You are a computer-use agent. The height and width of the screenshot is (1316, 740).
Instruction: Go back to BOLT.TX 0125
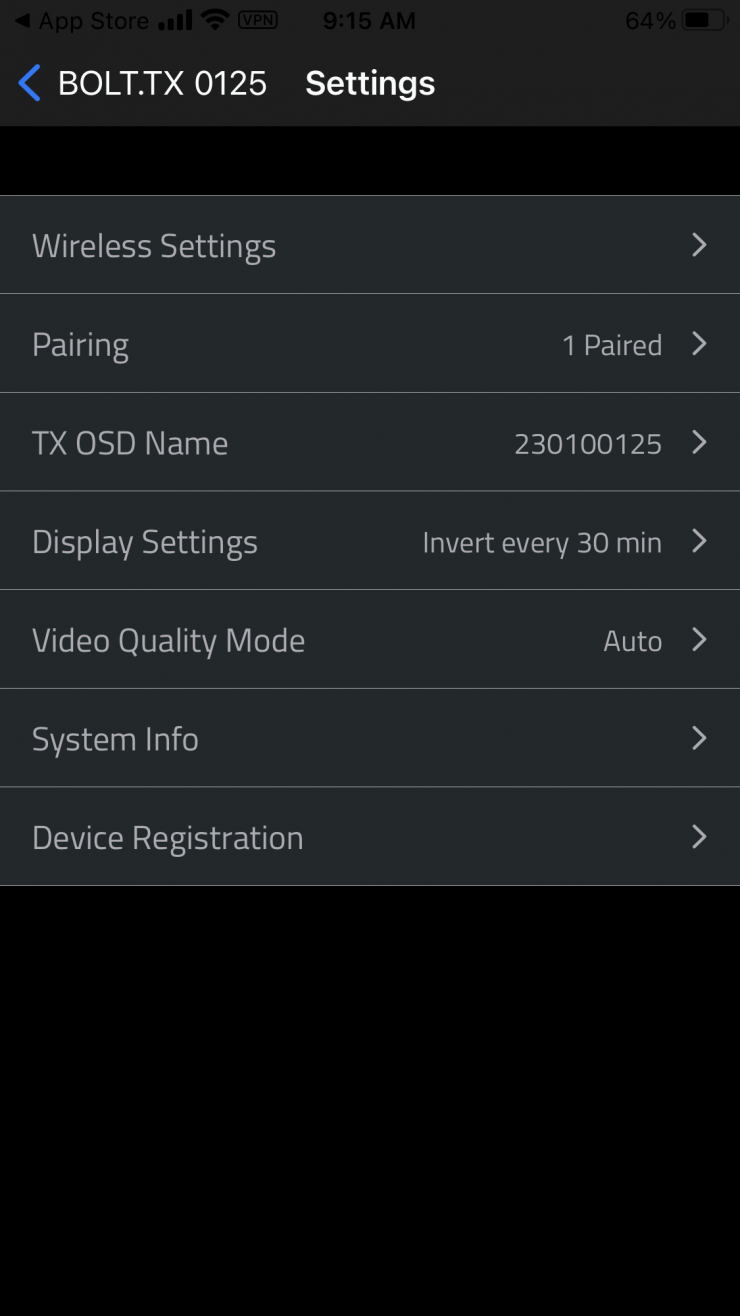pos(142,84)
